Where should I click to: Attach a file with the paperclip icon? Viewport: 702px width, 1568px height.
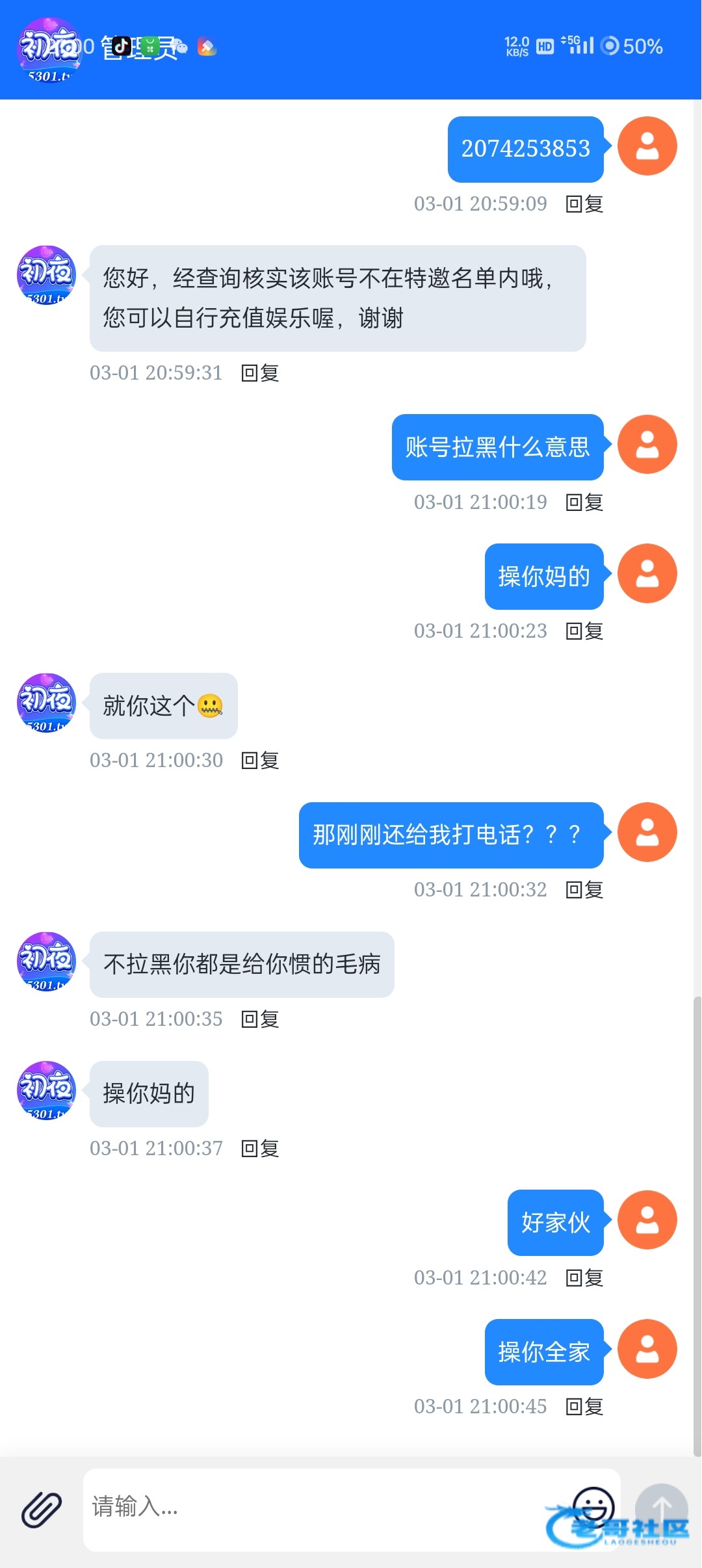42,1509
